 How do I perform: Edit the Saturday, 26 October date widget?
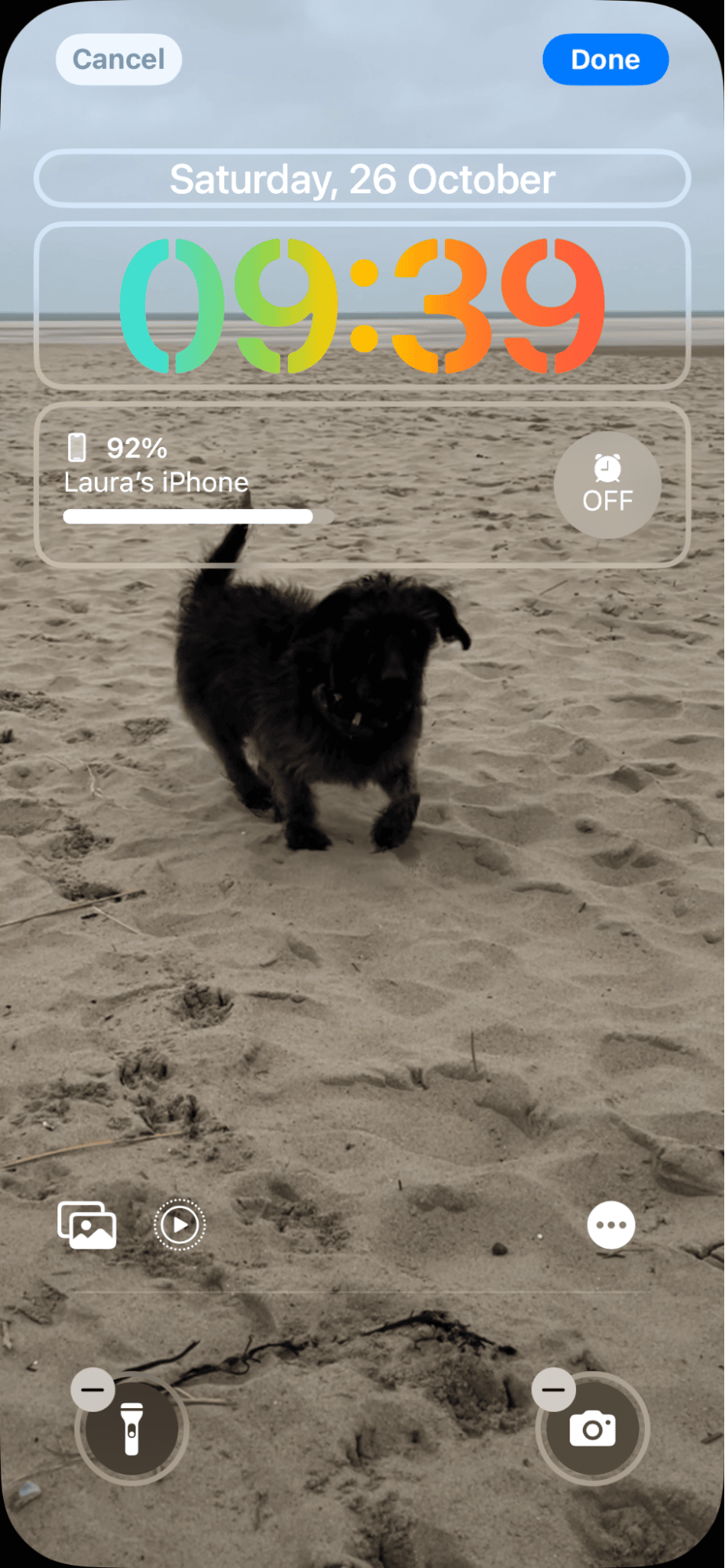coord(362,179)
